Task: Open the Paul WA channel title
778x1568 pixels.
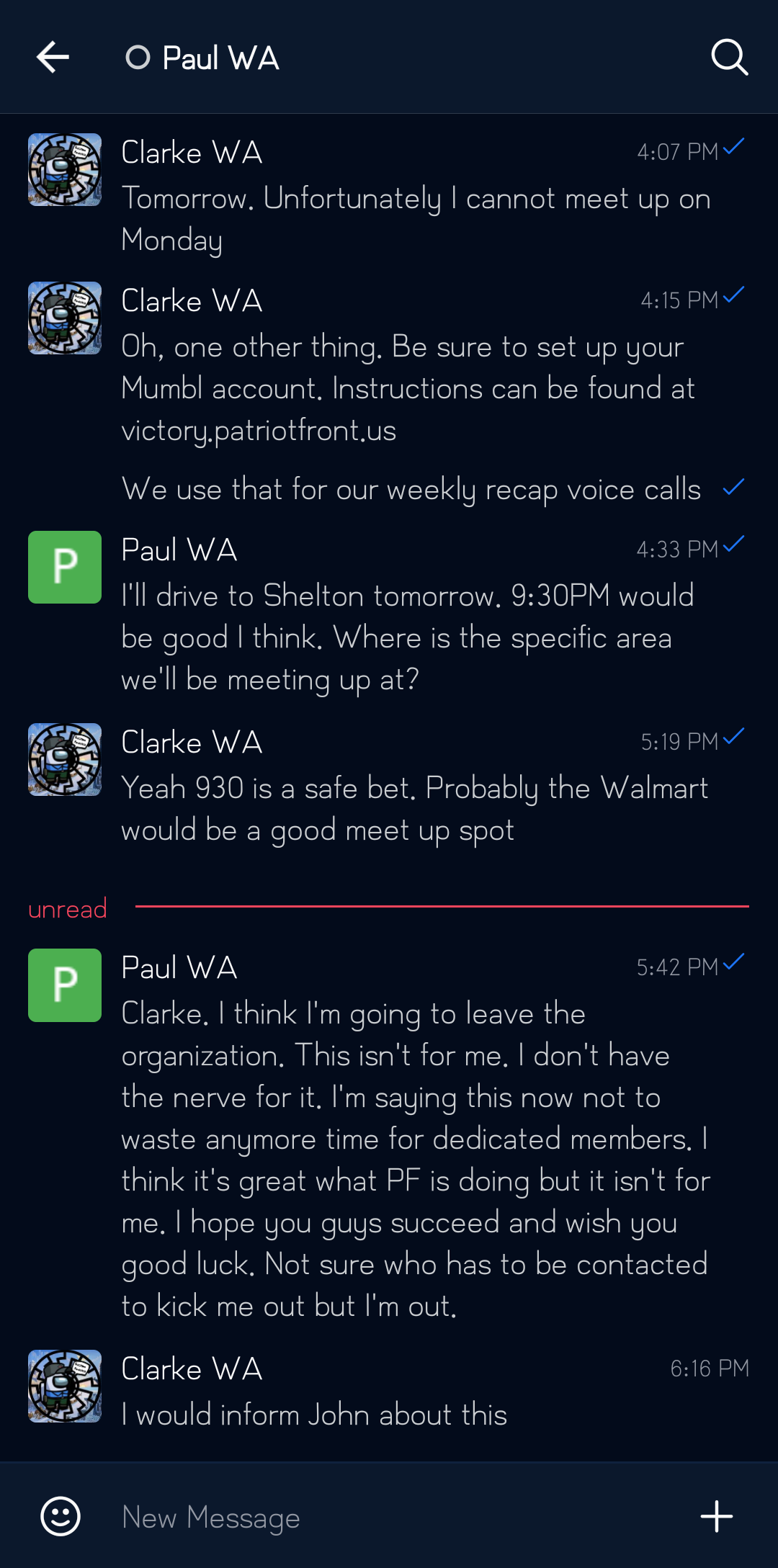Action: [220, 58]
